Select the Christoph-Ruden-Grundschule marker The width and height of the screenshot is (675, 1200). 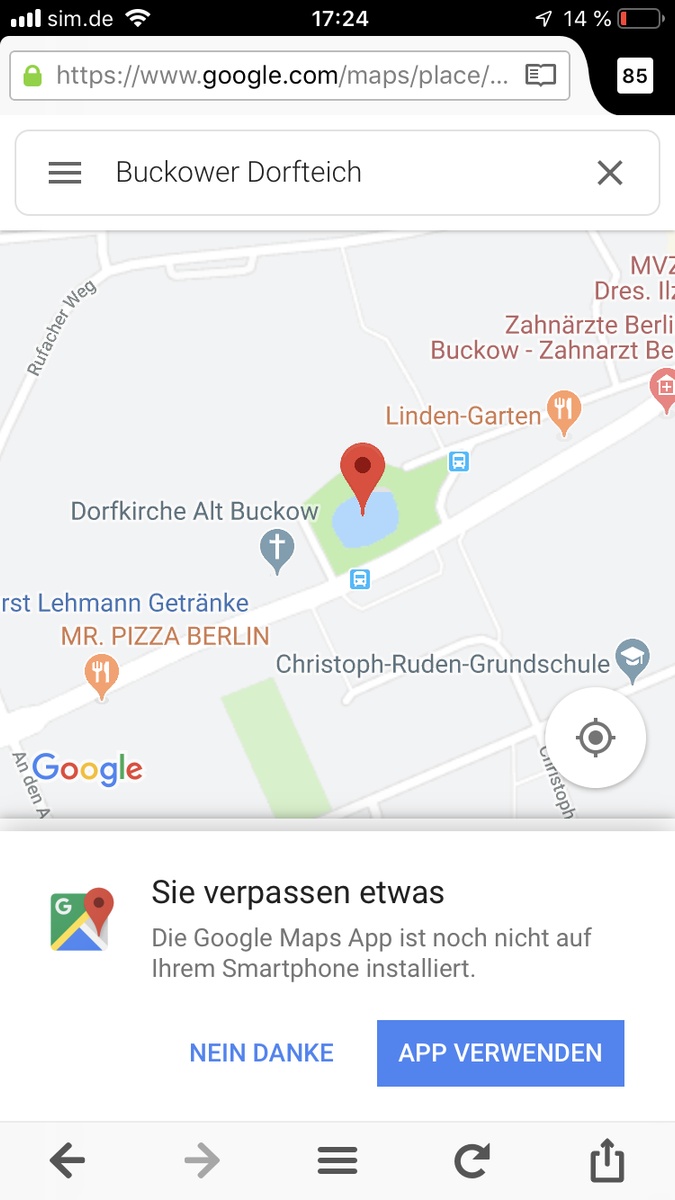632,660
